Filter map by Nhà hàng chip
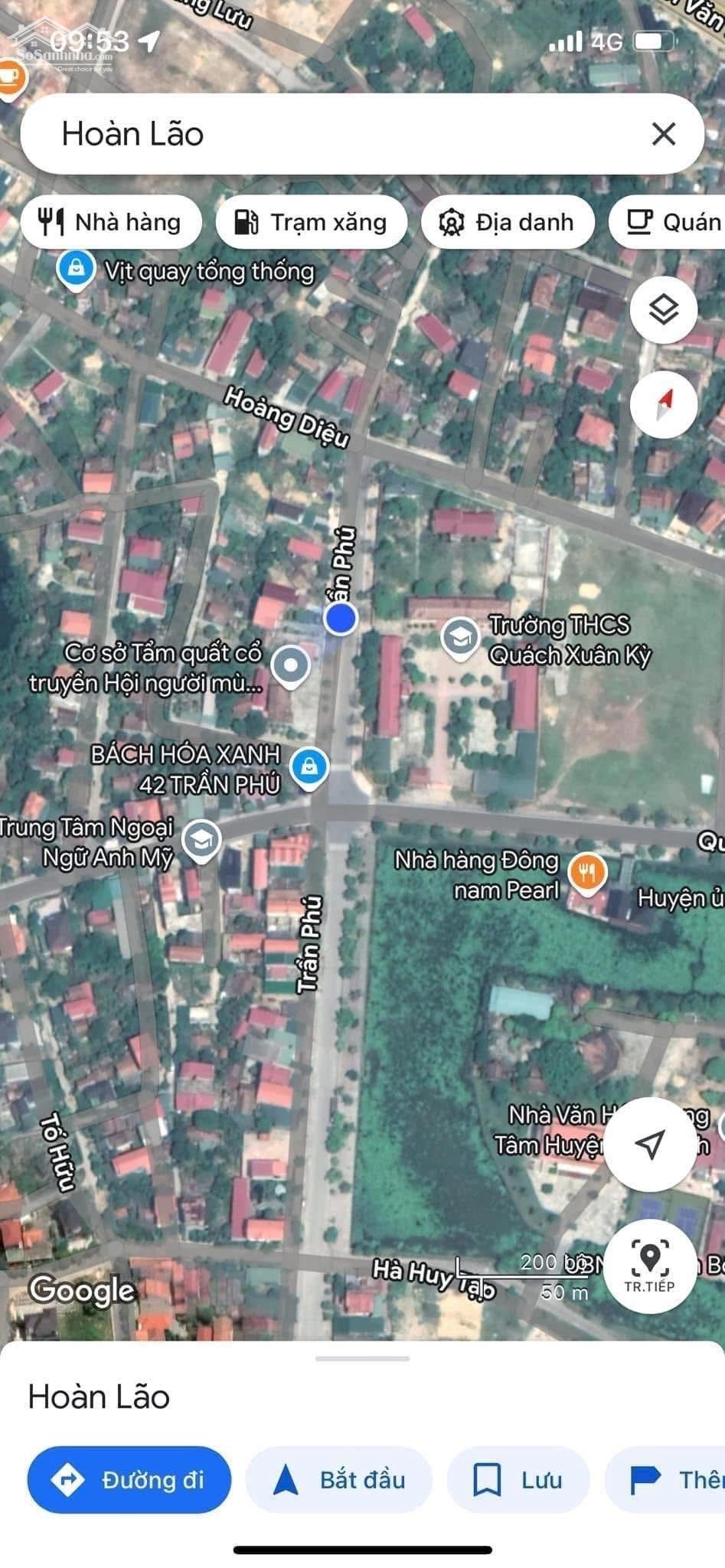 111,222
